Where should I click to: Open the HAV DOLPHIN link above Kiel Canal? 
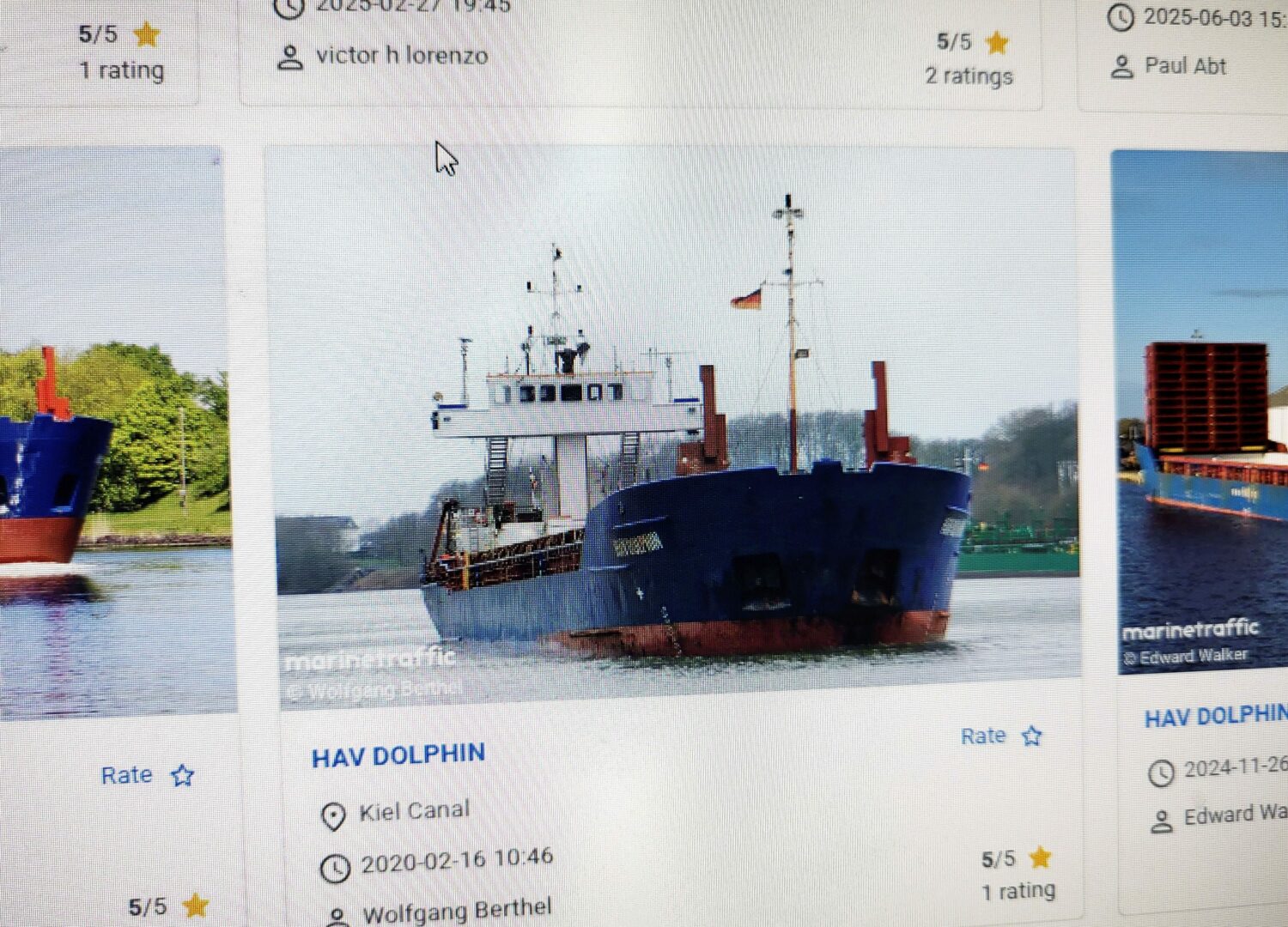(x=398, y=755)
